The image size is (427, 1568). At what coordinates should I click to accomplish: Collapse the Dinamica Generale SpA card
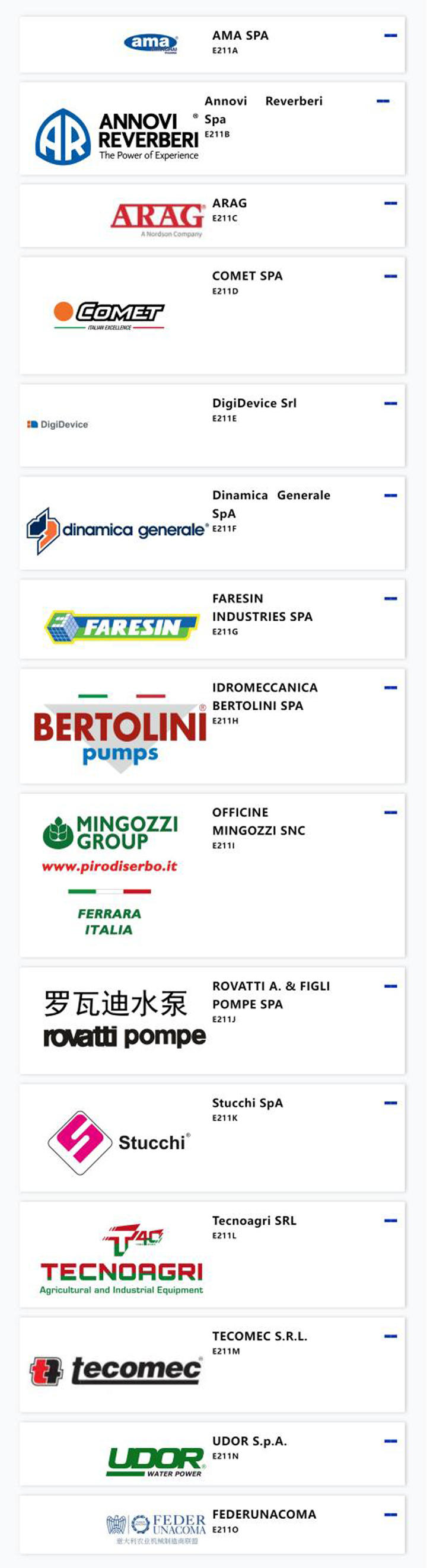coord(390,496)
